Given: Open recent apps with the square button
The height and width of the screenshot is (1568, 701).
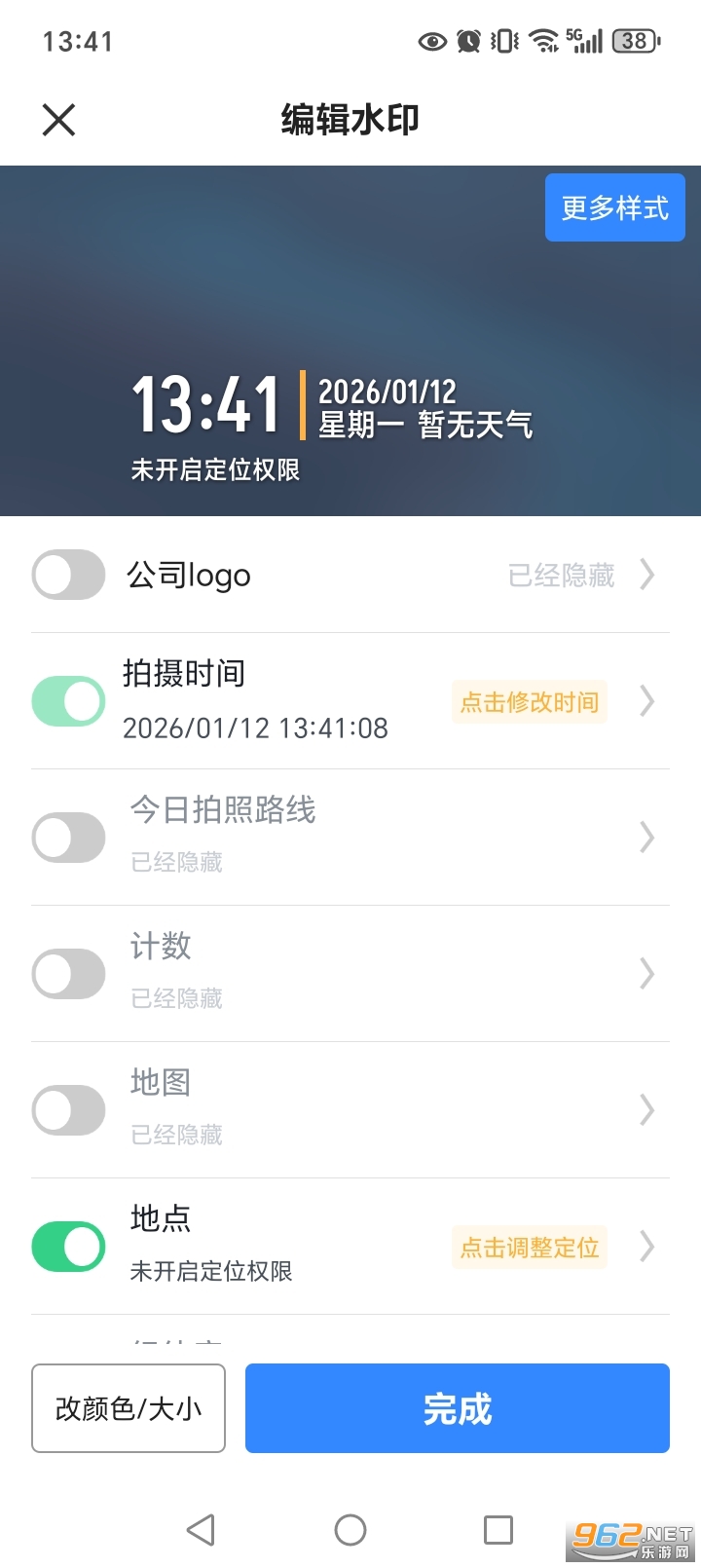Looking at the screenshot, I should (x=498, y=1529).
